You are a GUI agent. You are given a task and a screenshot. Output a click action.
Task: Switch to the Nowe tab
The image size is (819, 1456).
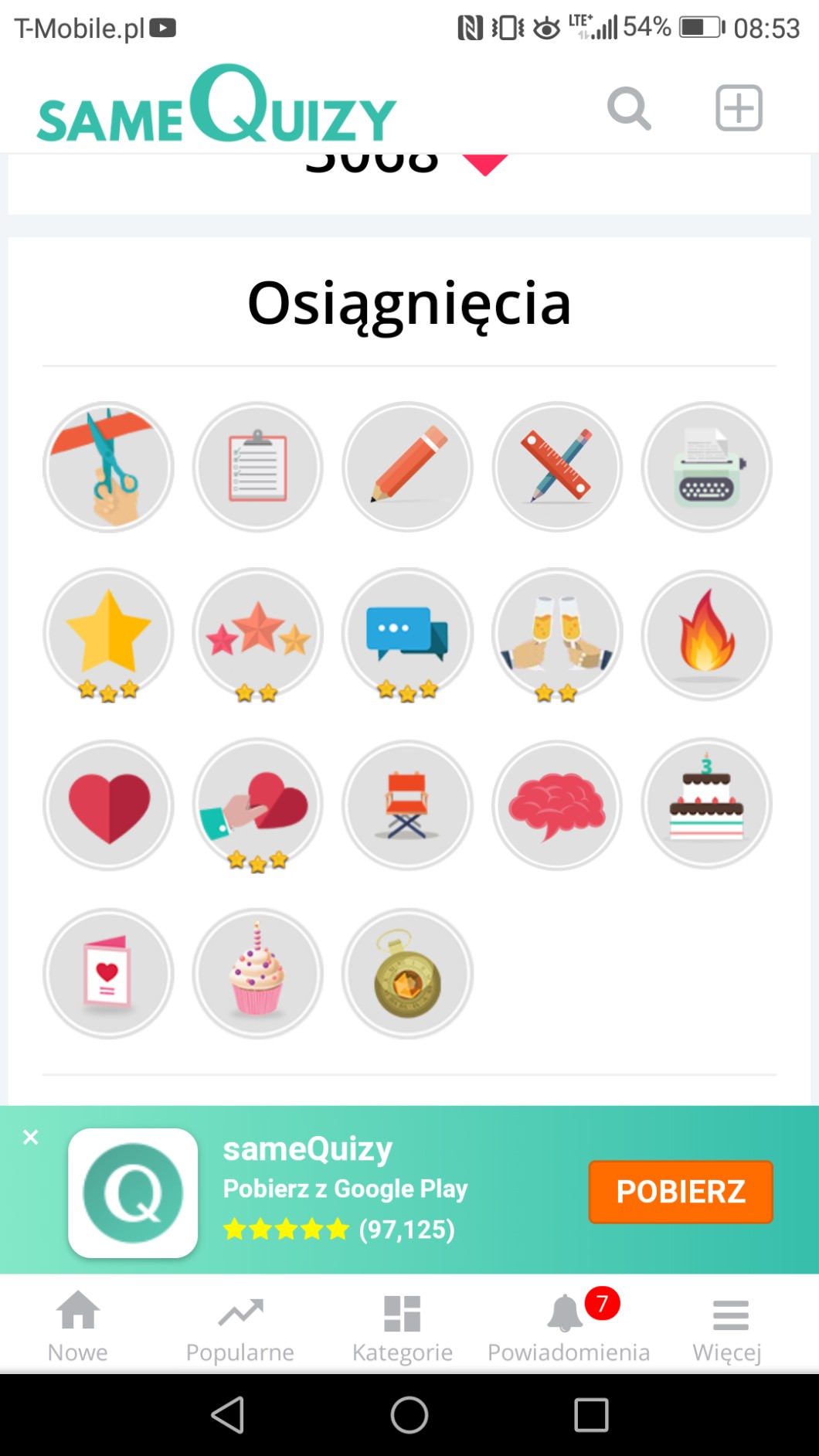(78, 1326)
